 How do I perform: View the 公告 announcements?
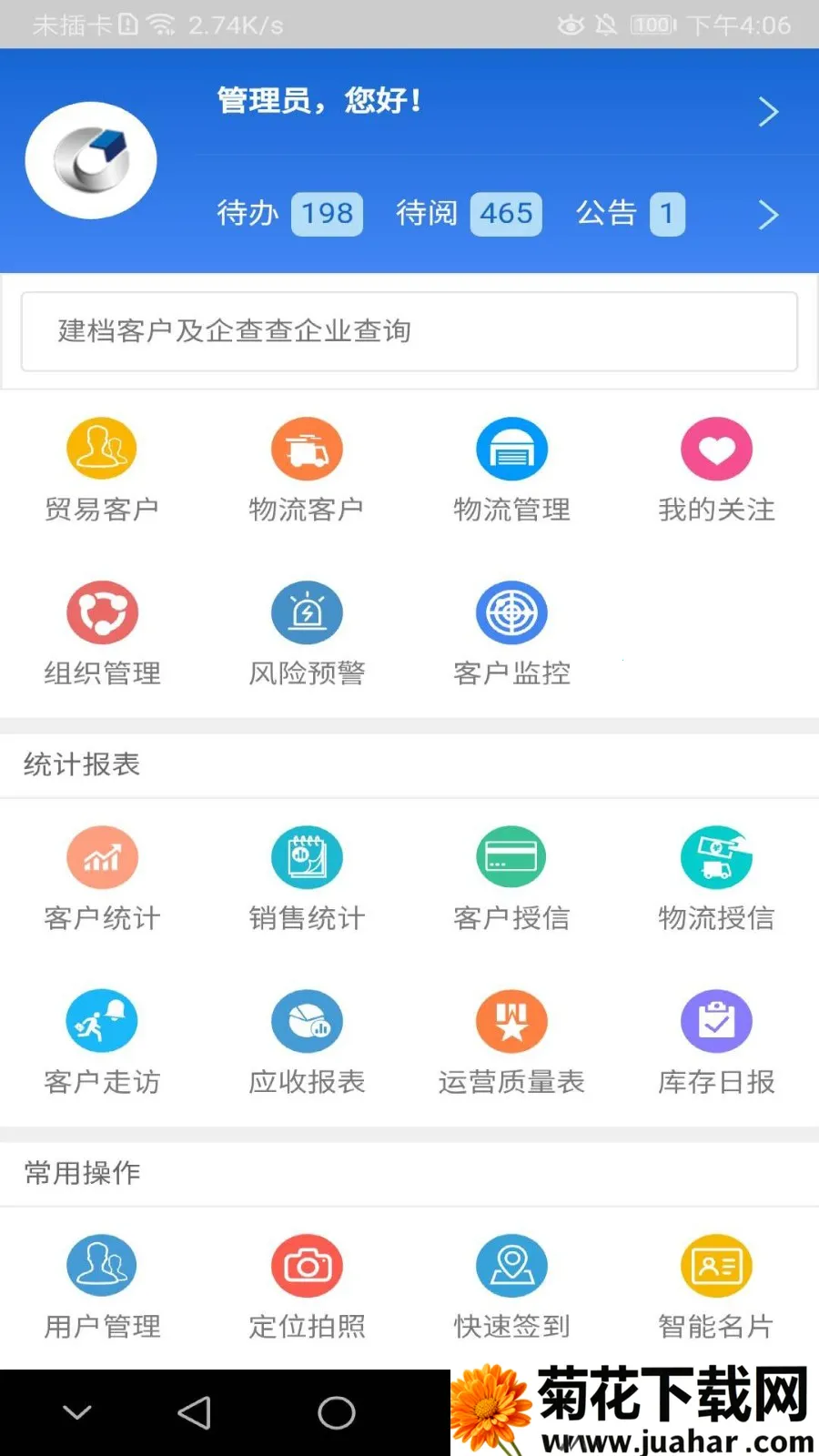click(630, 214)
